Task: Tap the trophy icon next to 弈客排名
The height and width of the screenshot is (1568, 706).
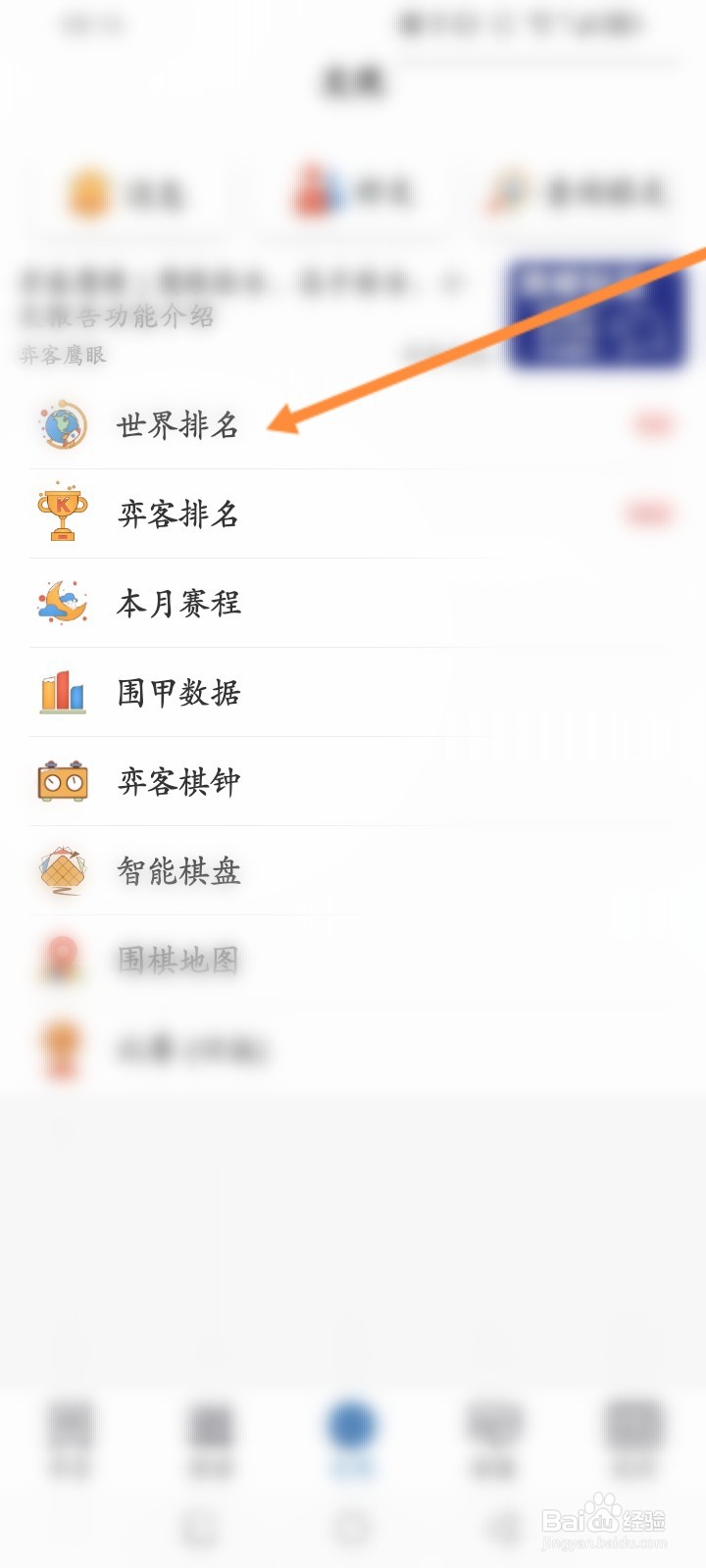Action: [62, 514]
